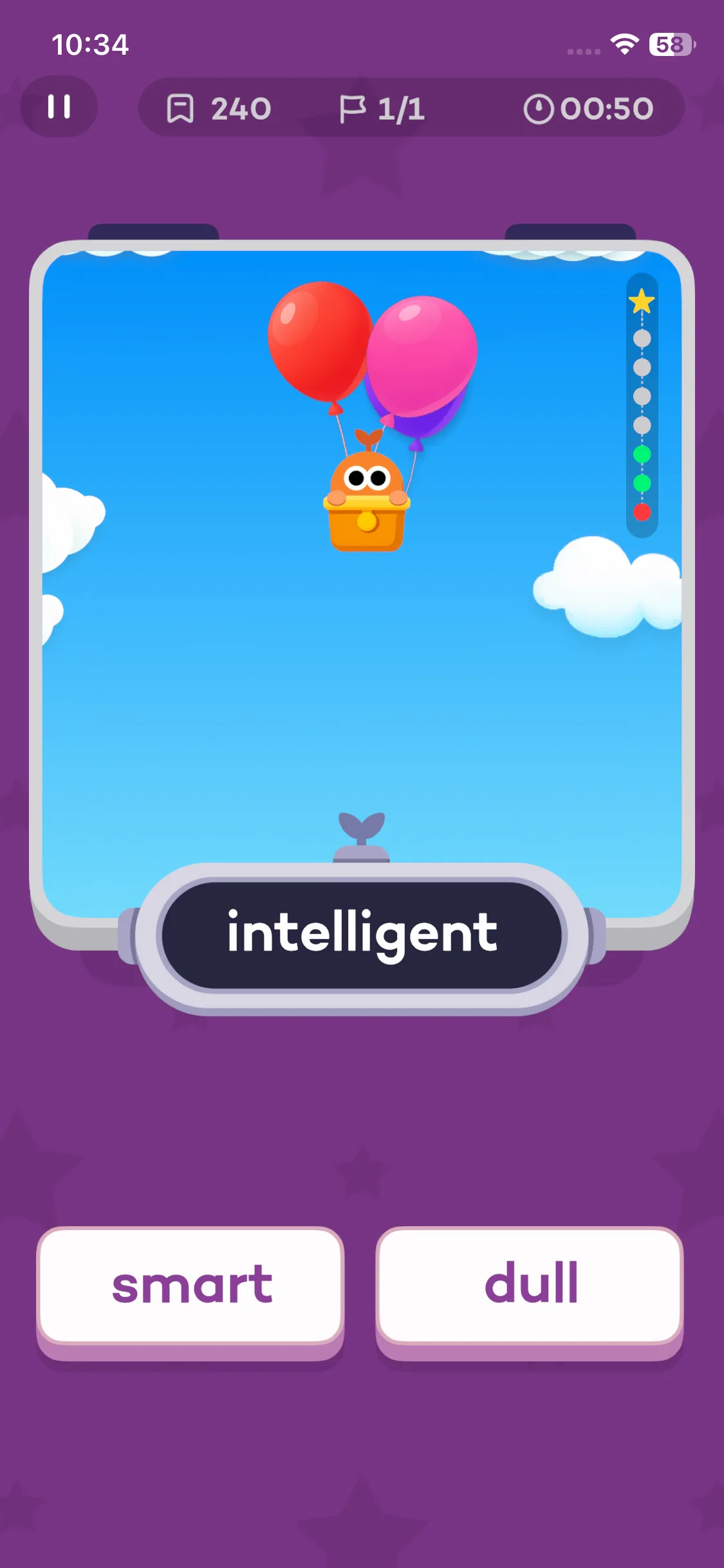Choose the answer "dull"

[x=530, y=1292]
